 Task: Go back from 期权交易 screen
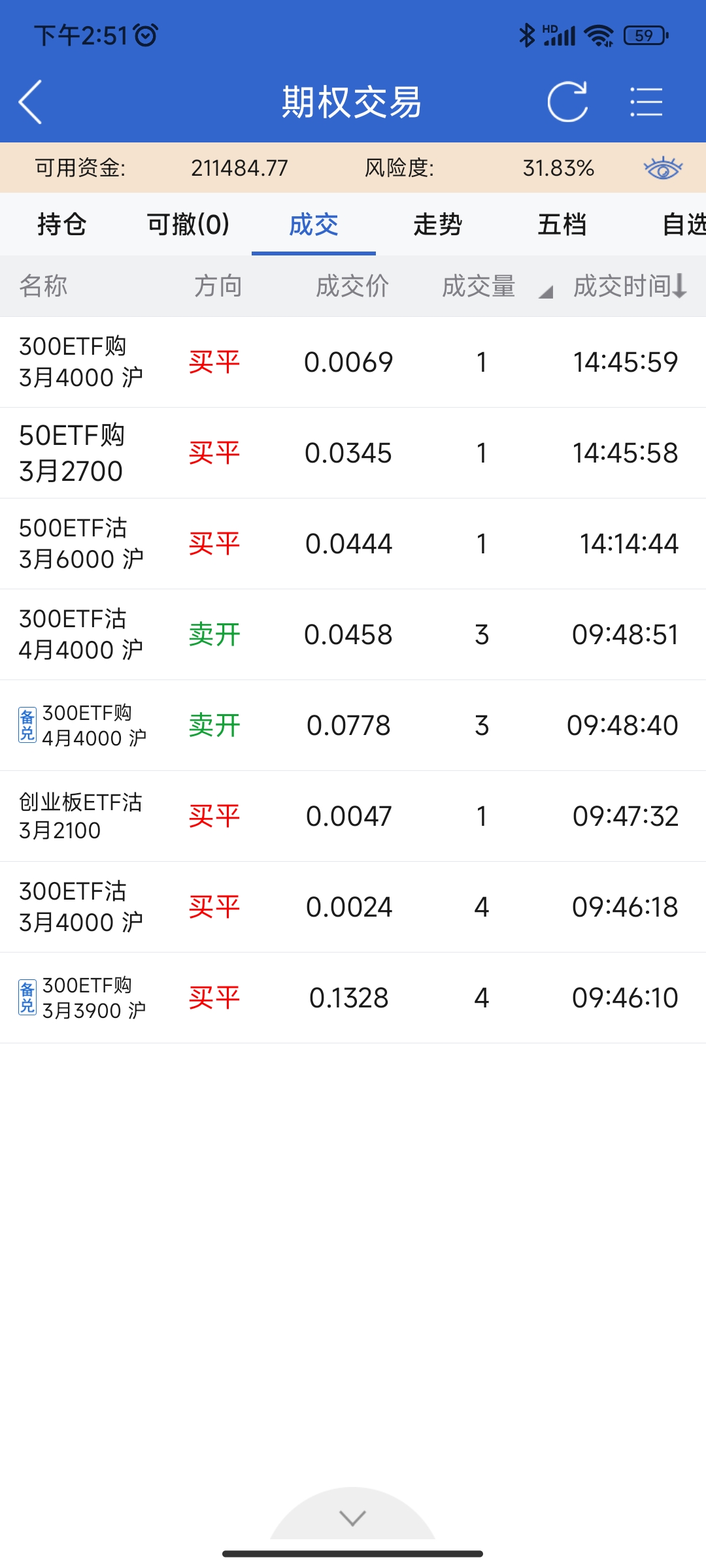[31, 102]
